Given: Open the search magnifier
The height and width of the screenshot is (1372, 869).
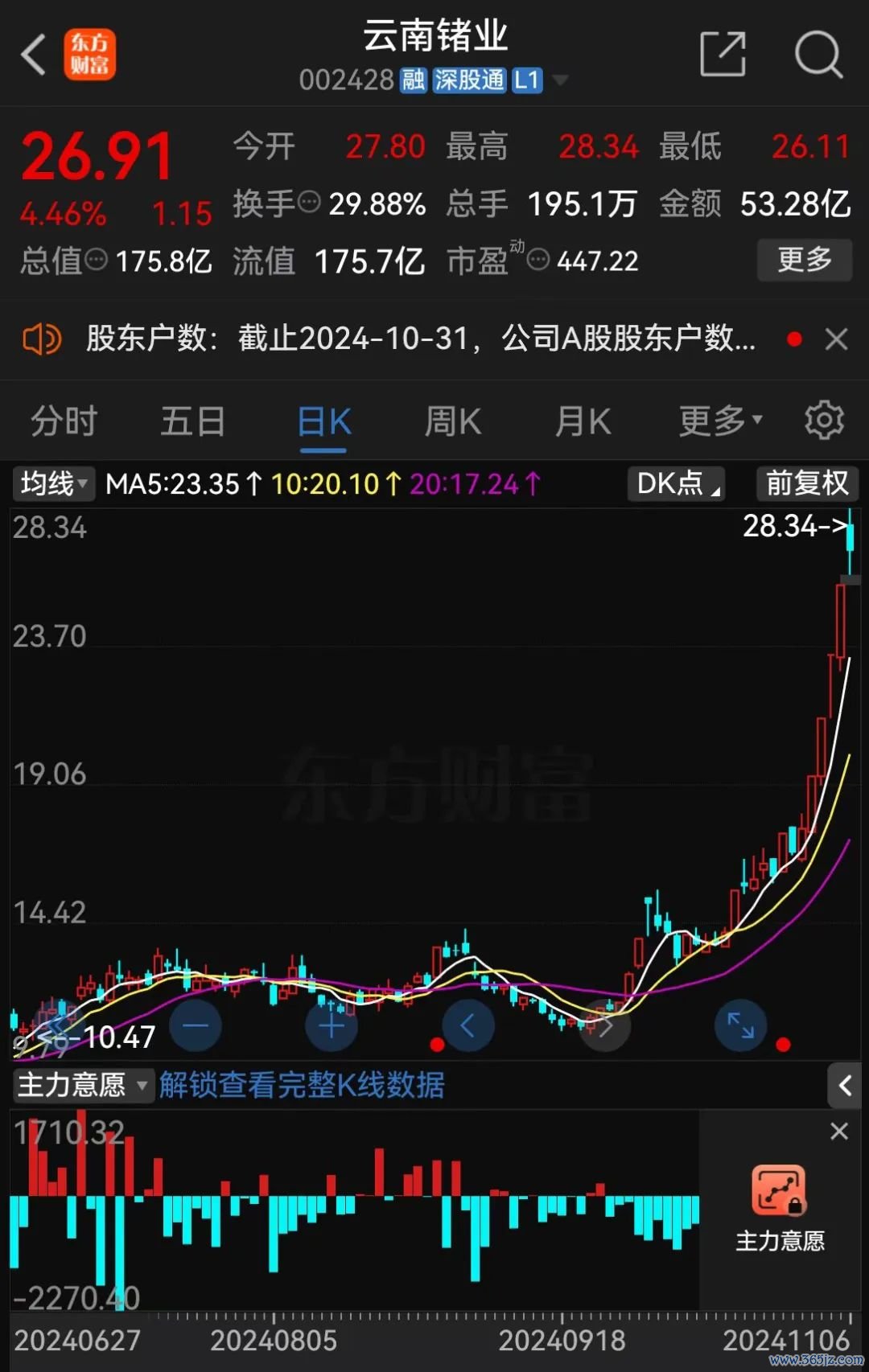Looking at the screenshot, I should pyautogui.click(x=818, y=55).
